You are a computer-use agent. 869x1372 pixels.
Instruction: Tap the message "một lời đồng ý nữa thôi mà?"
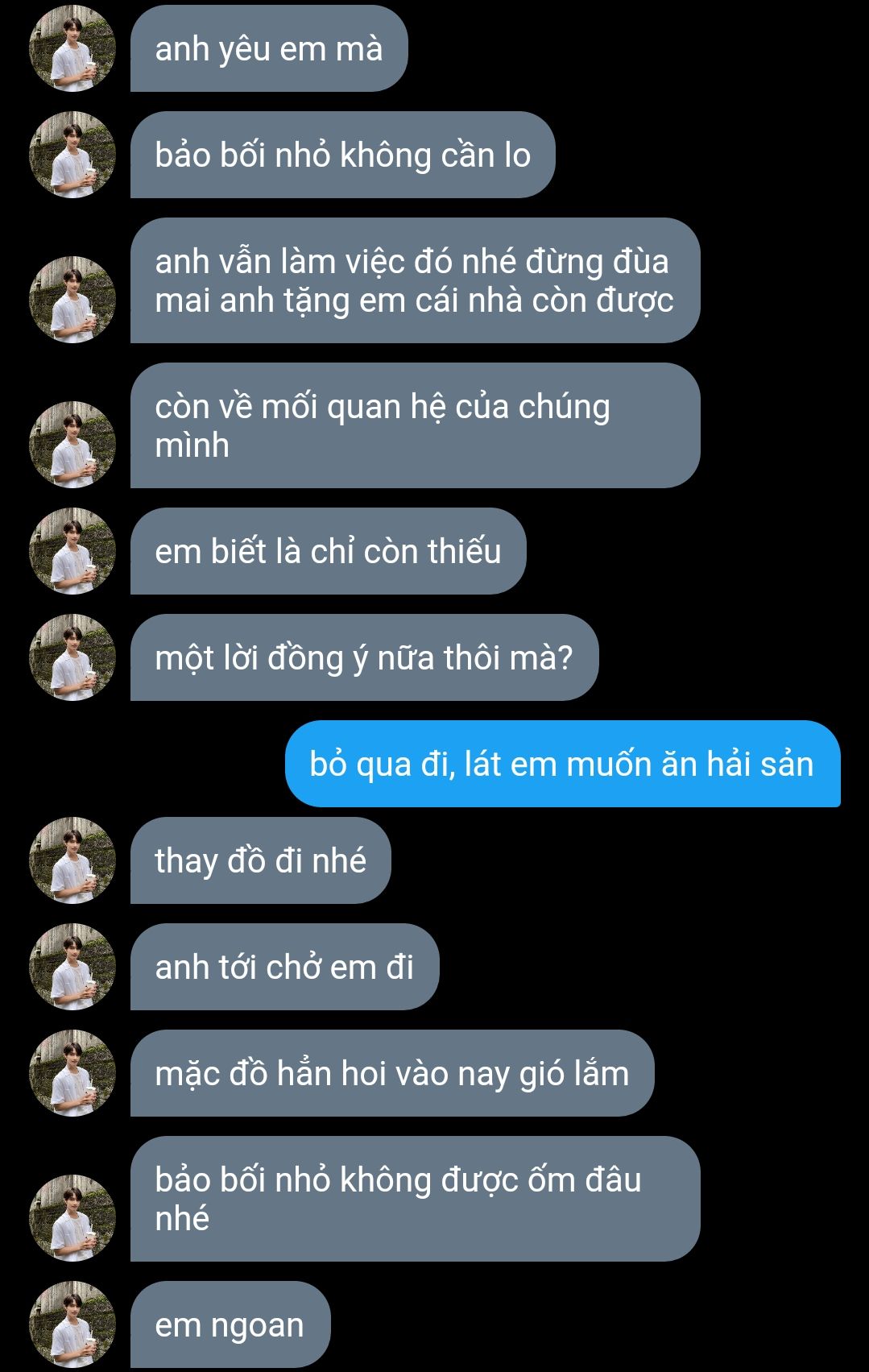[363, 657]
